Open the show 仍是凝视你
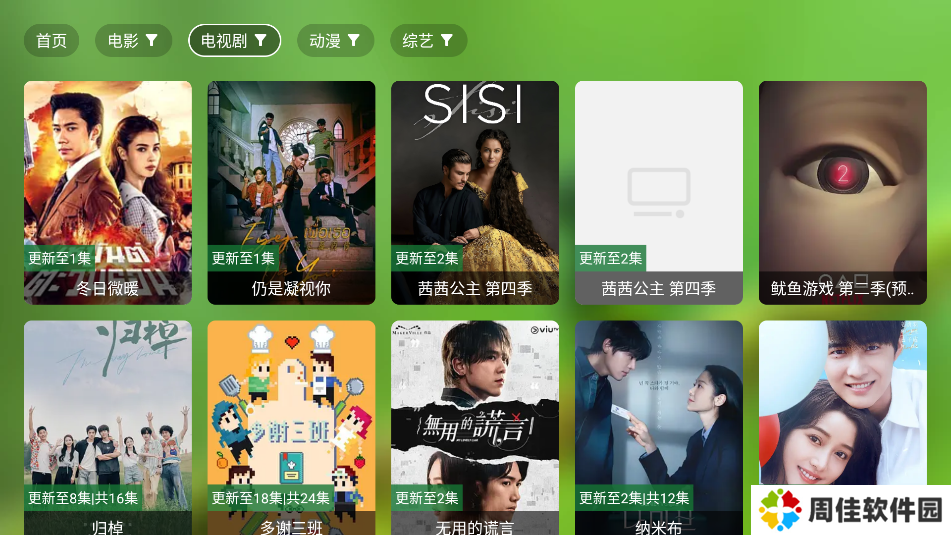This screenshot has width=951, height=535. click(291, 192)
